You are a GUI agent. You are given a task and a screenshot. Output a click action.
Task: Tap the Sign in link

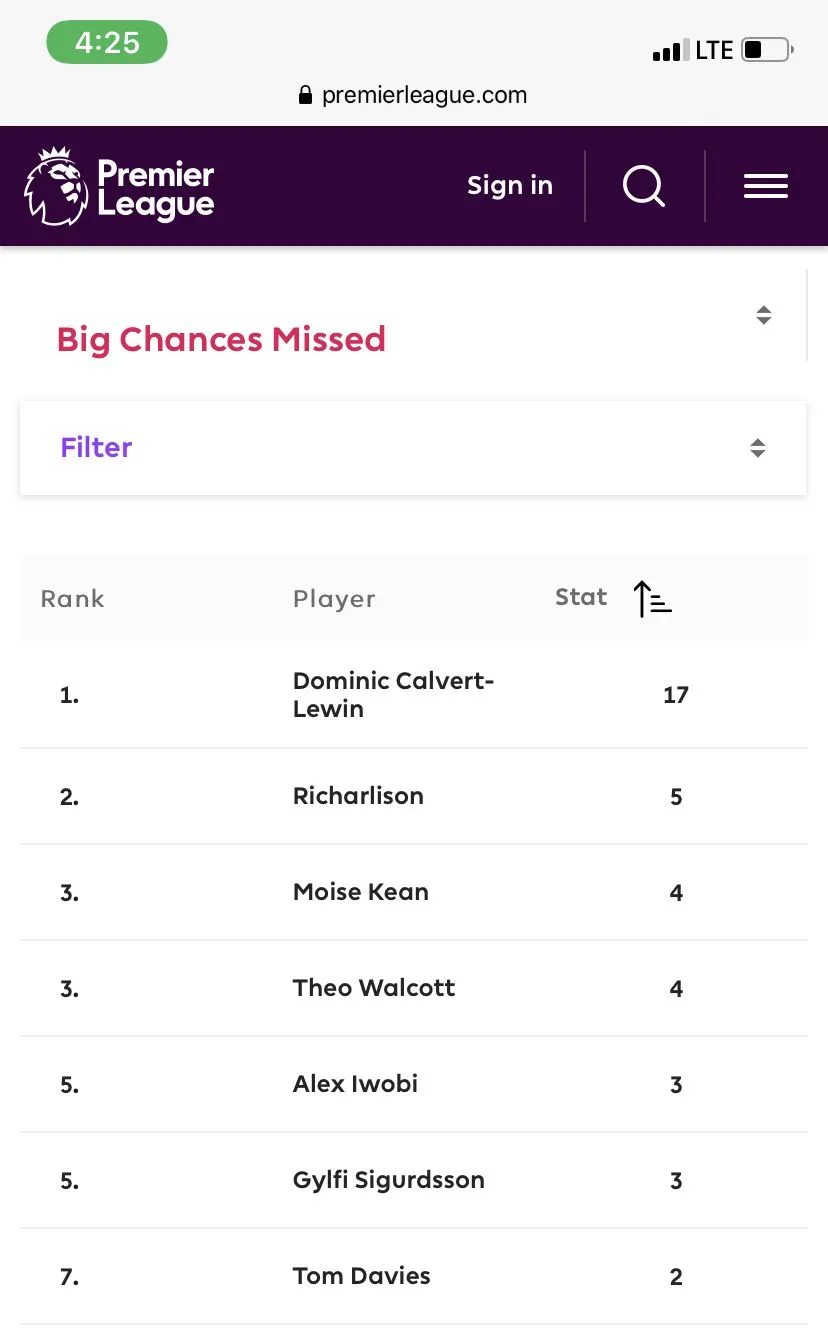click(509, 186)
